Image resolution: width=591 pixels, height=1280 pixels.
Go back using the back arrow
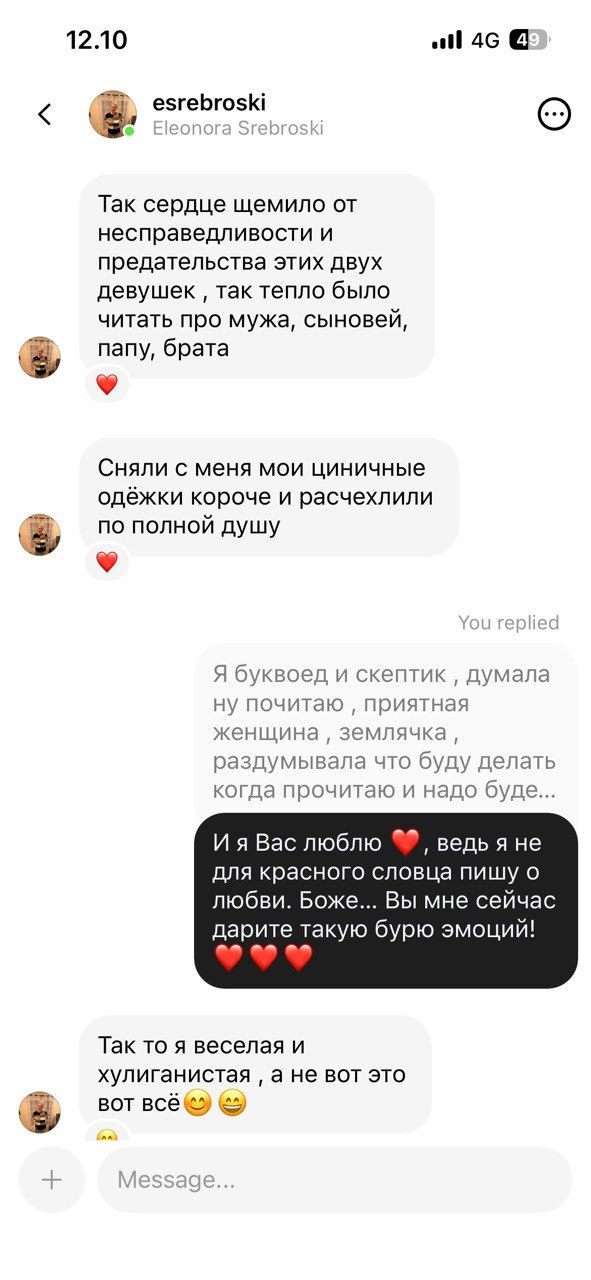44,114
